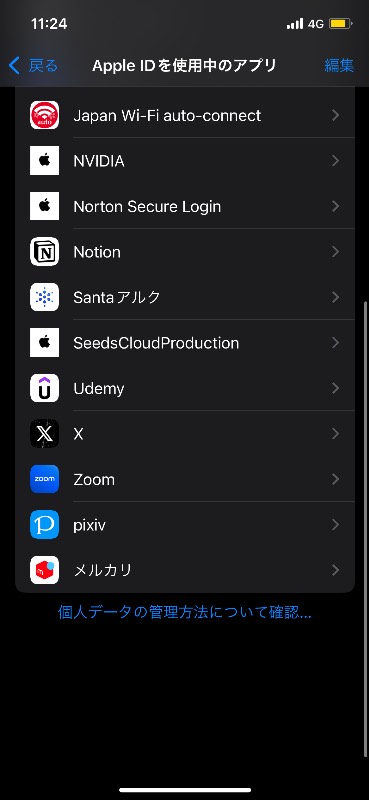
Task: Open the NVIDIA row
Action: point(185,161)
